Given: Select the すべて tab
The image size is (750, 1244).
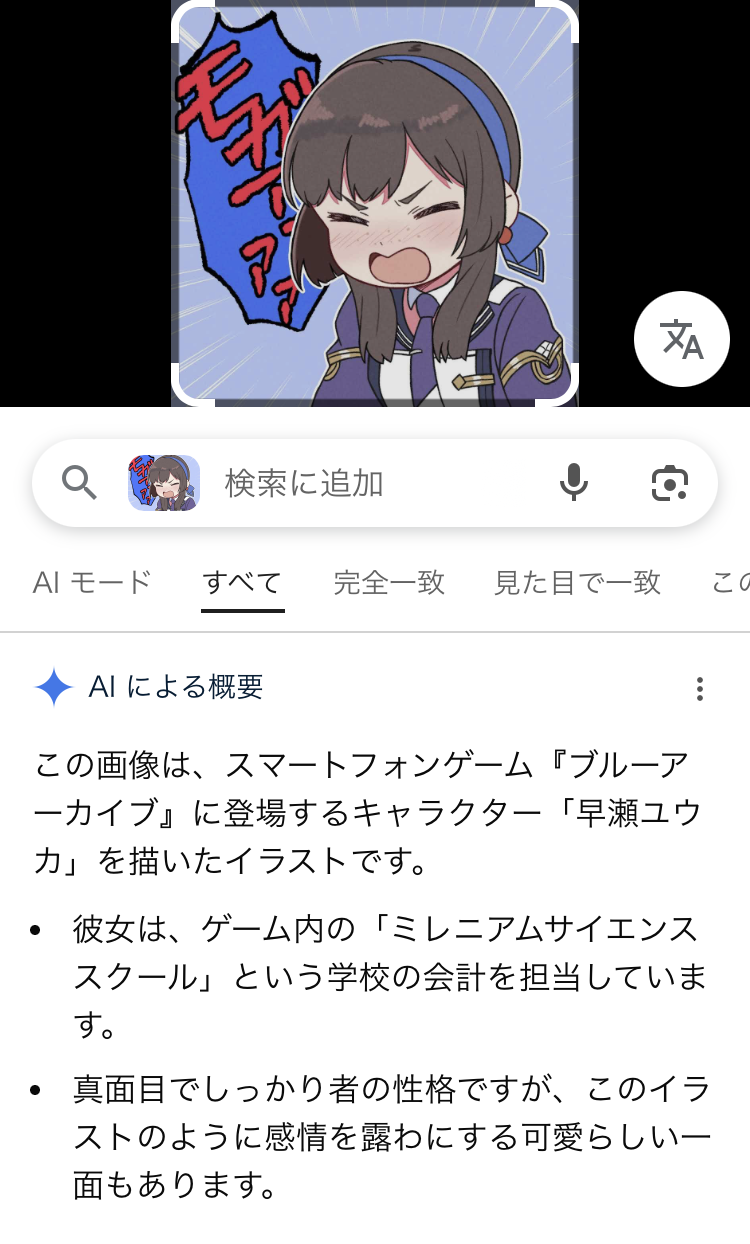Looking at the screenshot, I should [x=242, y=582].
